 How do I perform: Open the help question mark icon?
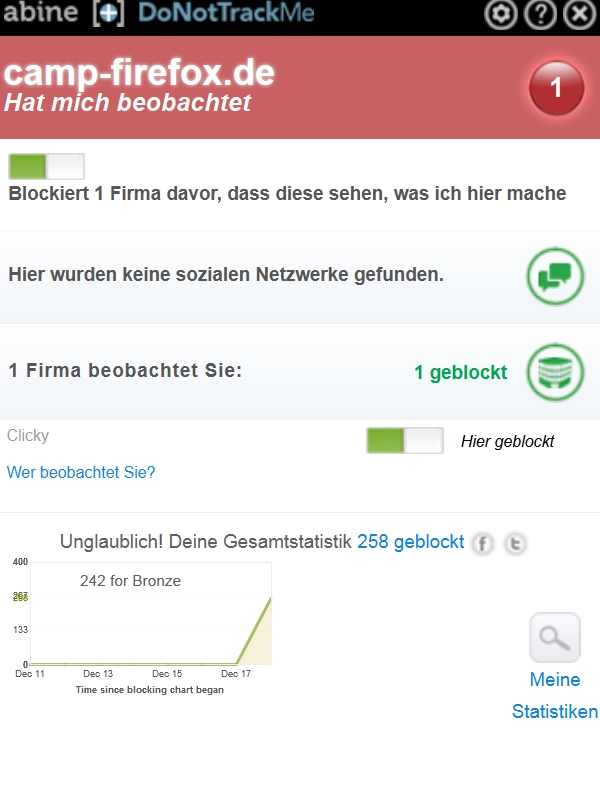click(540, 15)
